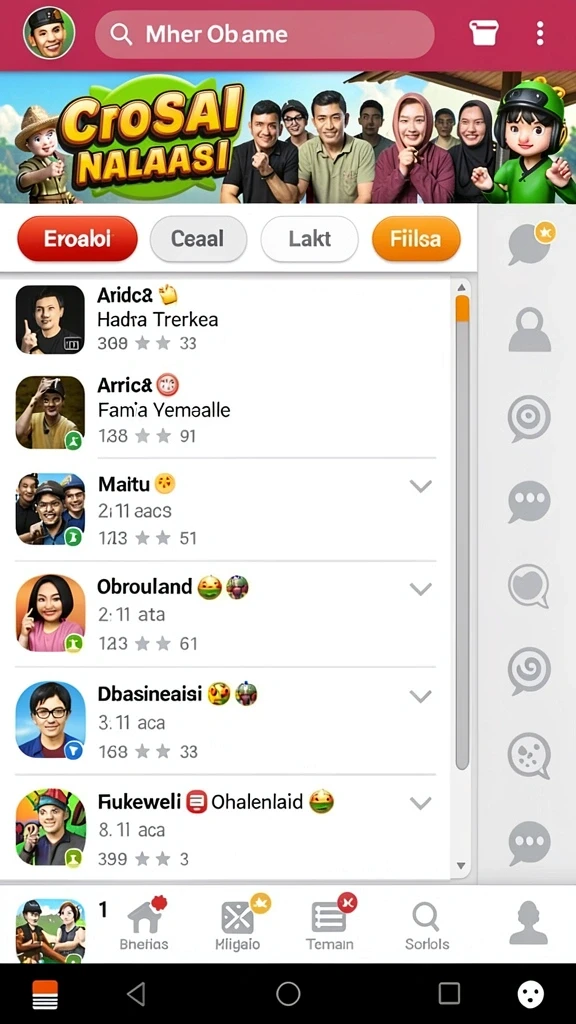Switch to the Lakt filter
Viewport: 576px width, 1024px height.
pyautogui.click(x=310, y=238)
